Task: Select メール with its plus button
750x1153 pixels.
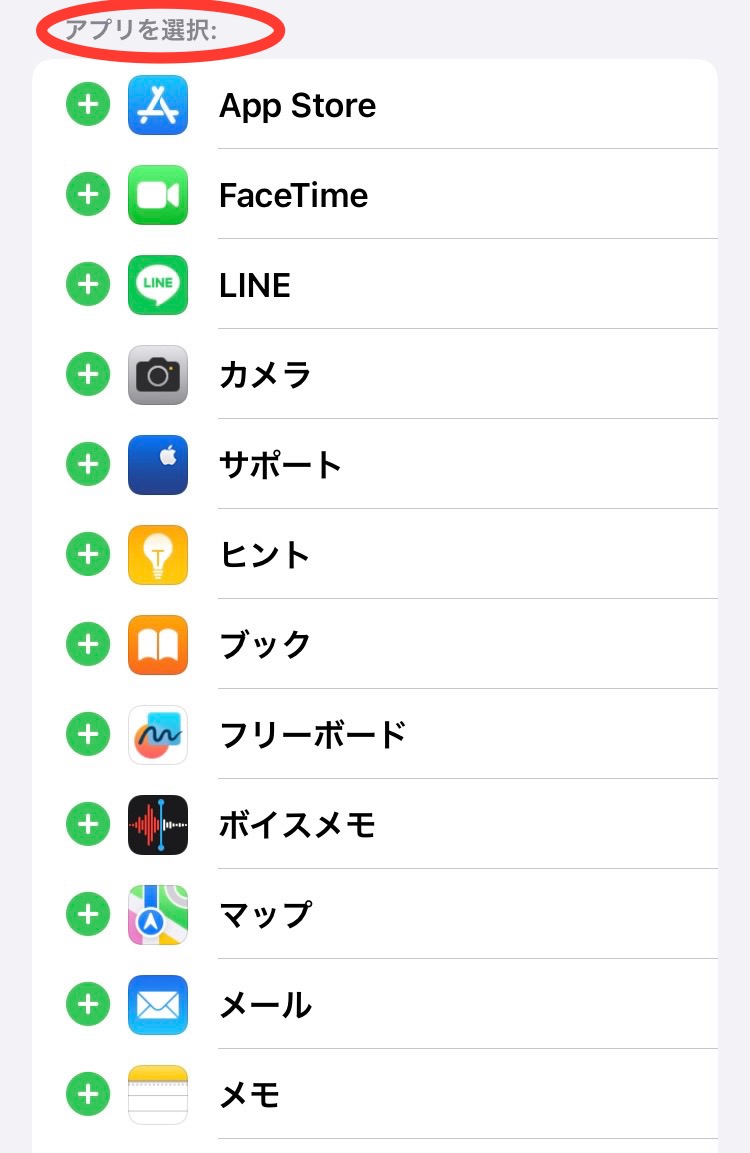Action: [x=88, y=1004]
